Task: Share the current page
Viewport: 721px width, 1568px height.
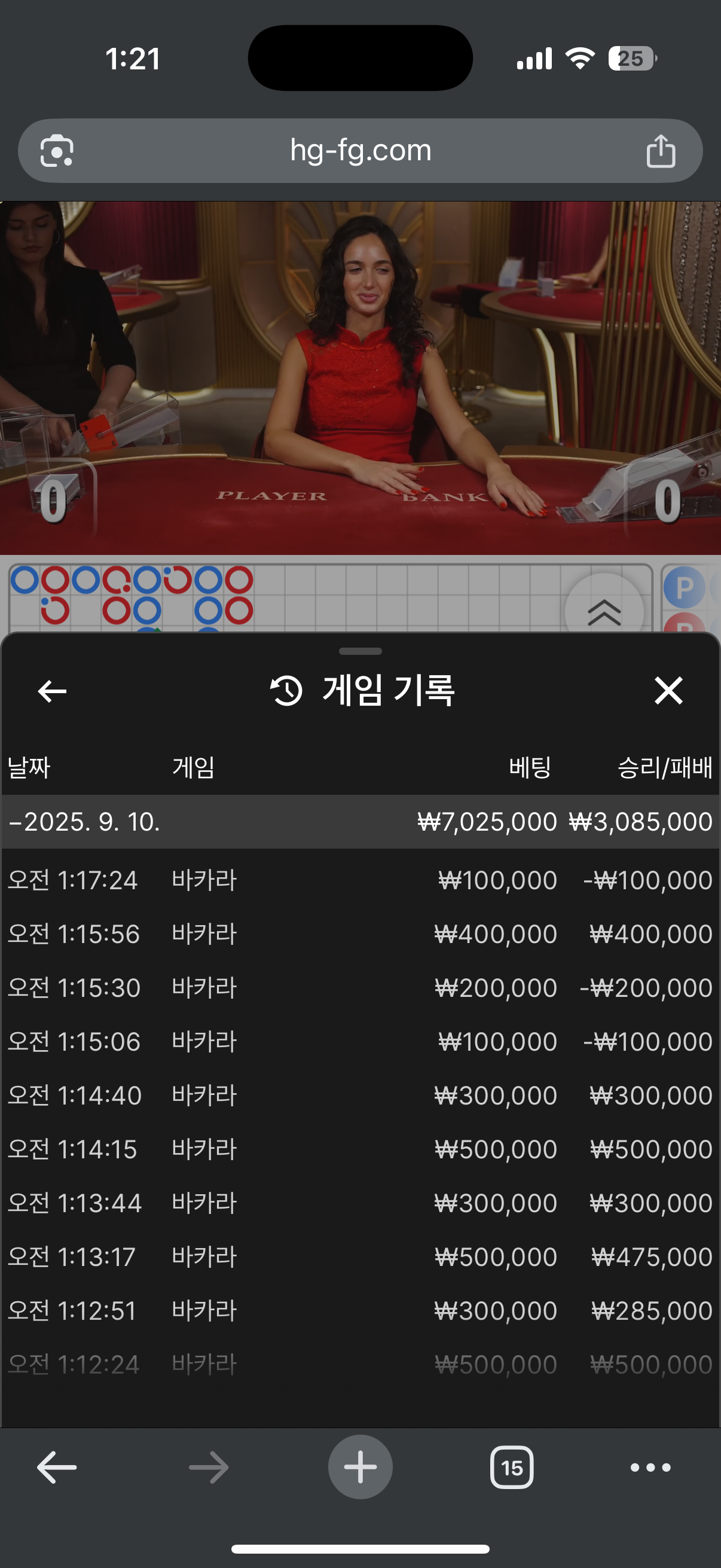Action: click(661, 151)
